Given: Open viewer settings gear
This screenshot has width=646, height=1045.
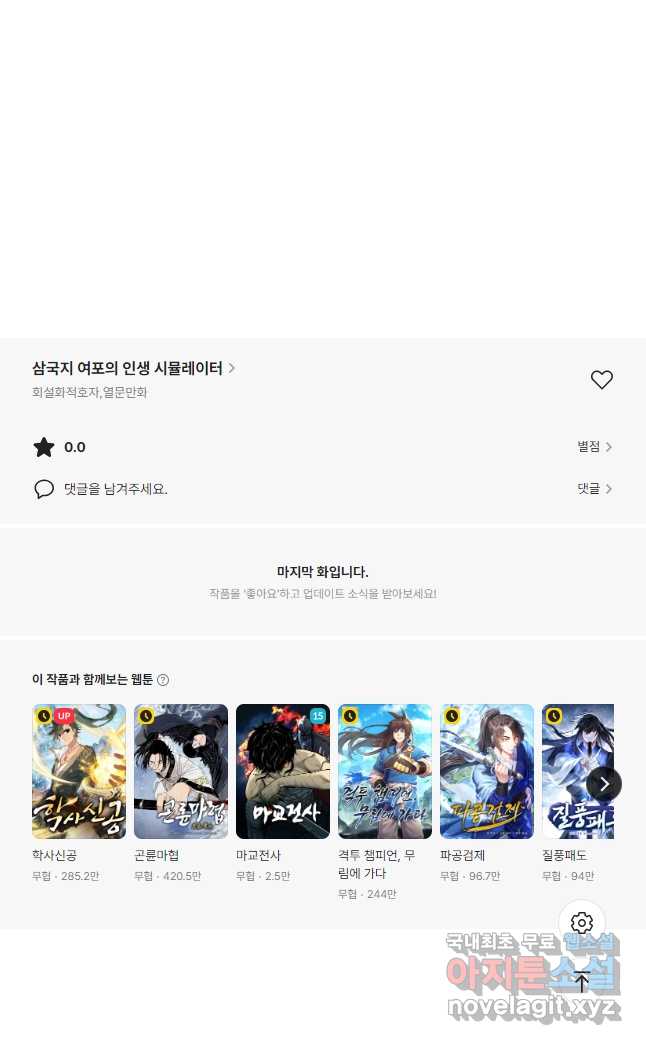Looking at the screenshot, I should (582, 923).
